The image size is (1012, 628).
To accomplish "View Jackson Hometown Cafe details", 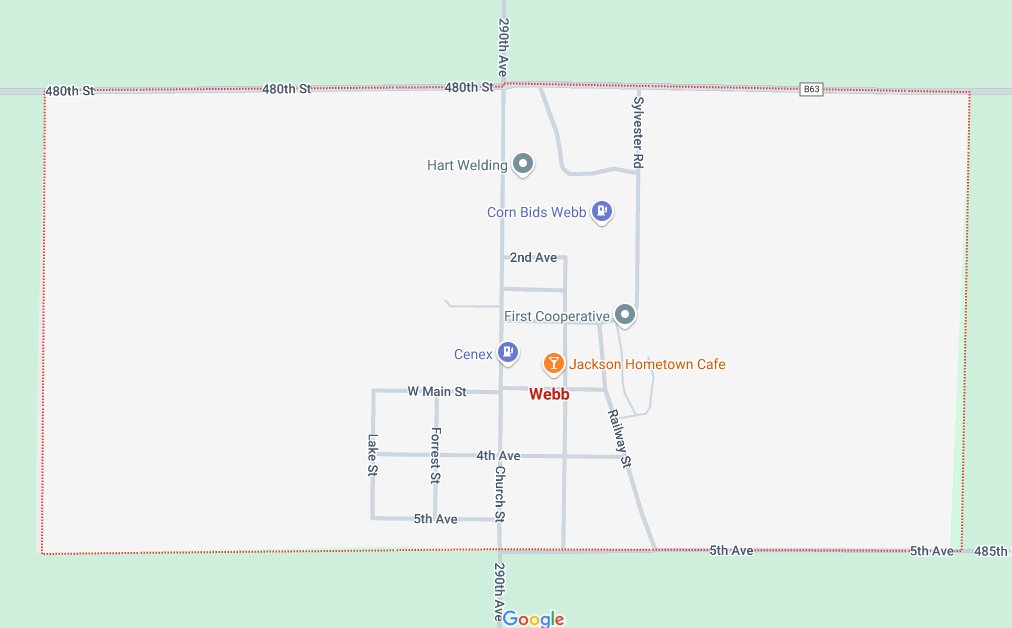I will click(553, 363).
